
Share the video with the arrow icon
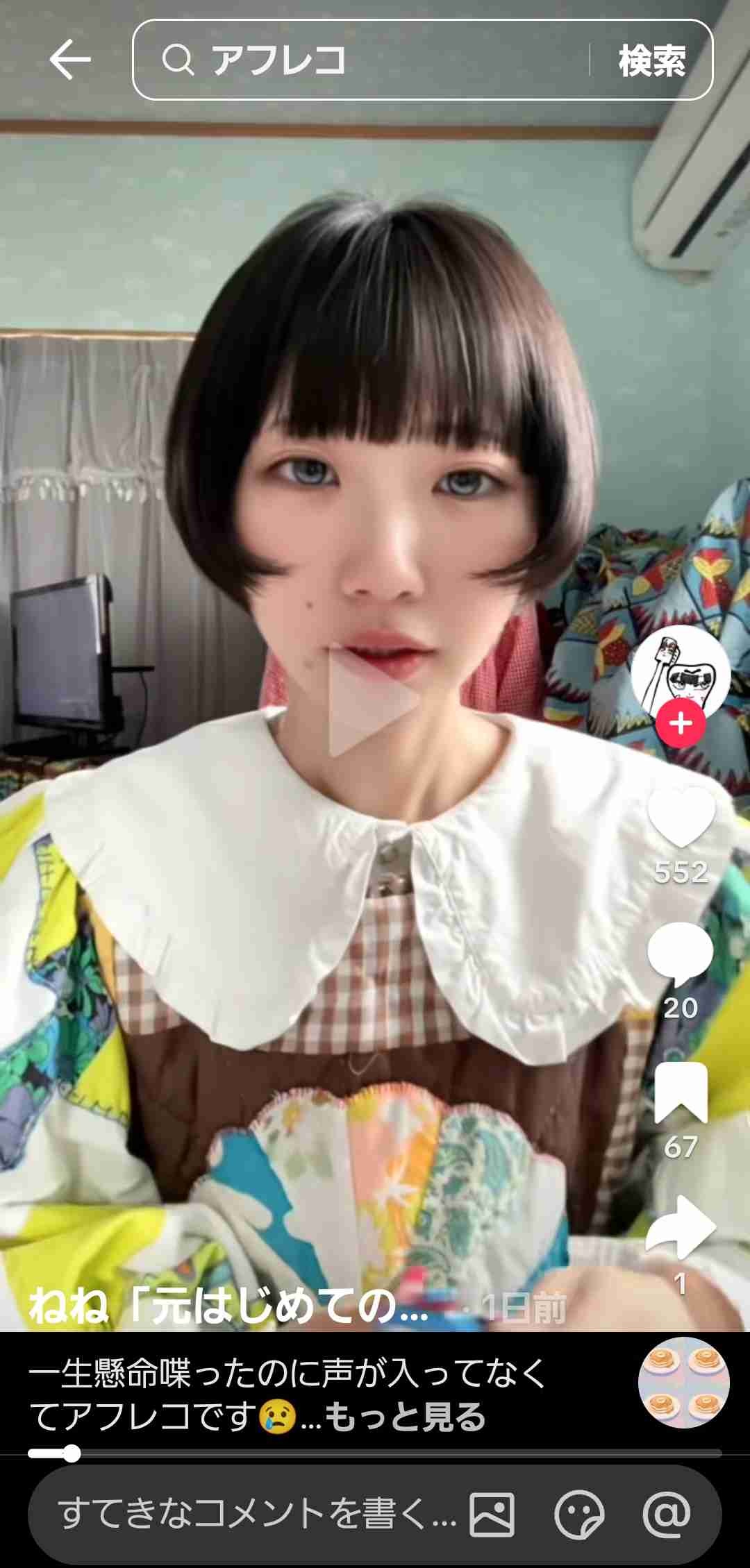point(681,1227)
